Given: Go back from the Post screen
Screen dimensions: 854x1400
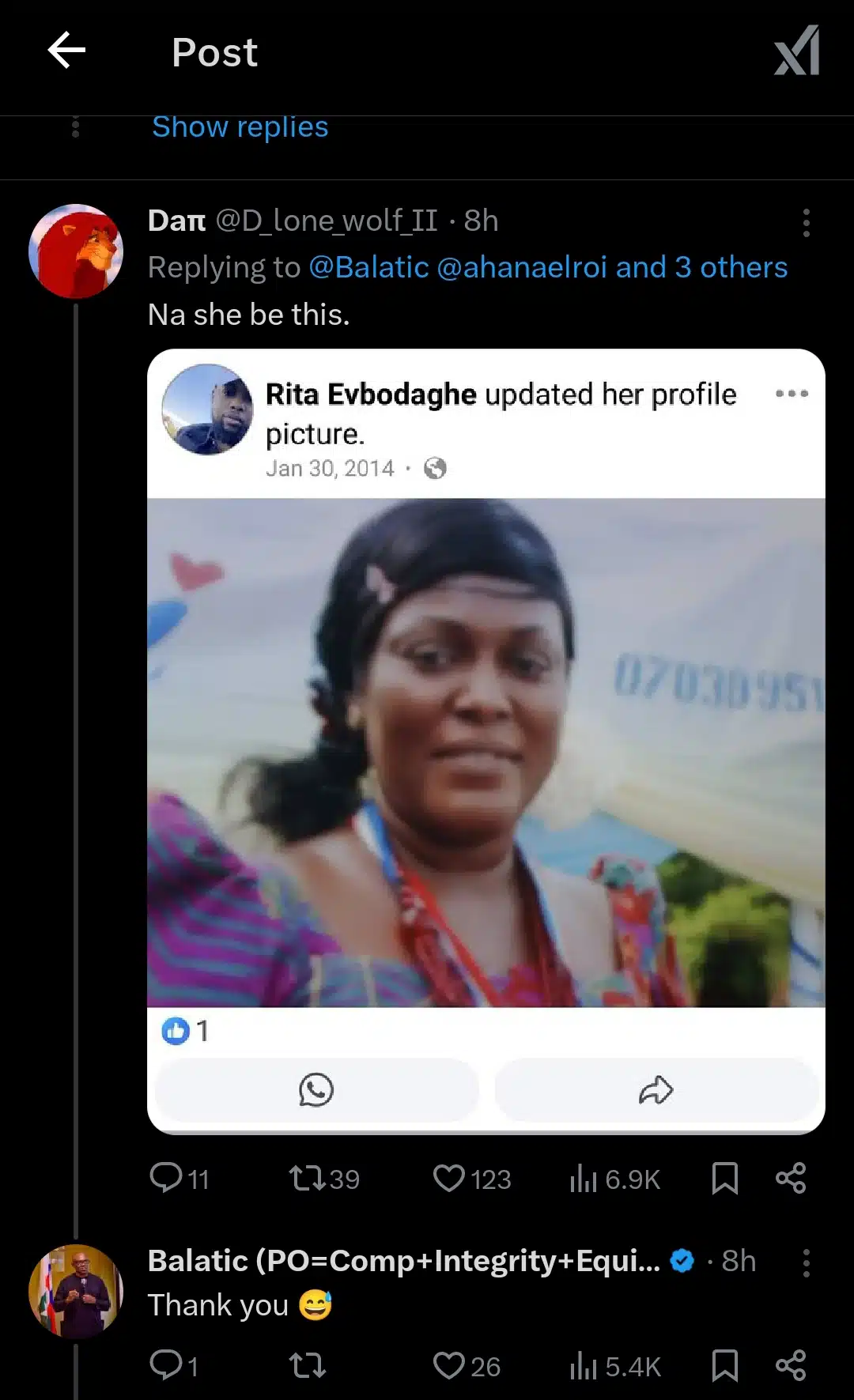Looking at the screenshot, I should tap(66, 51).
